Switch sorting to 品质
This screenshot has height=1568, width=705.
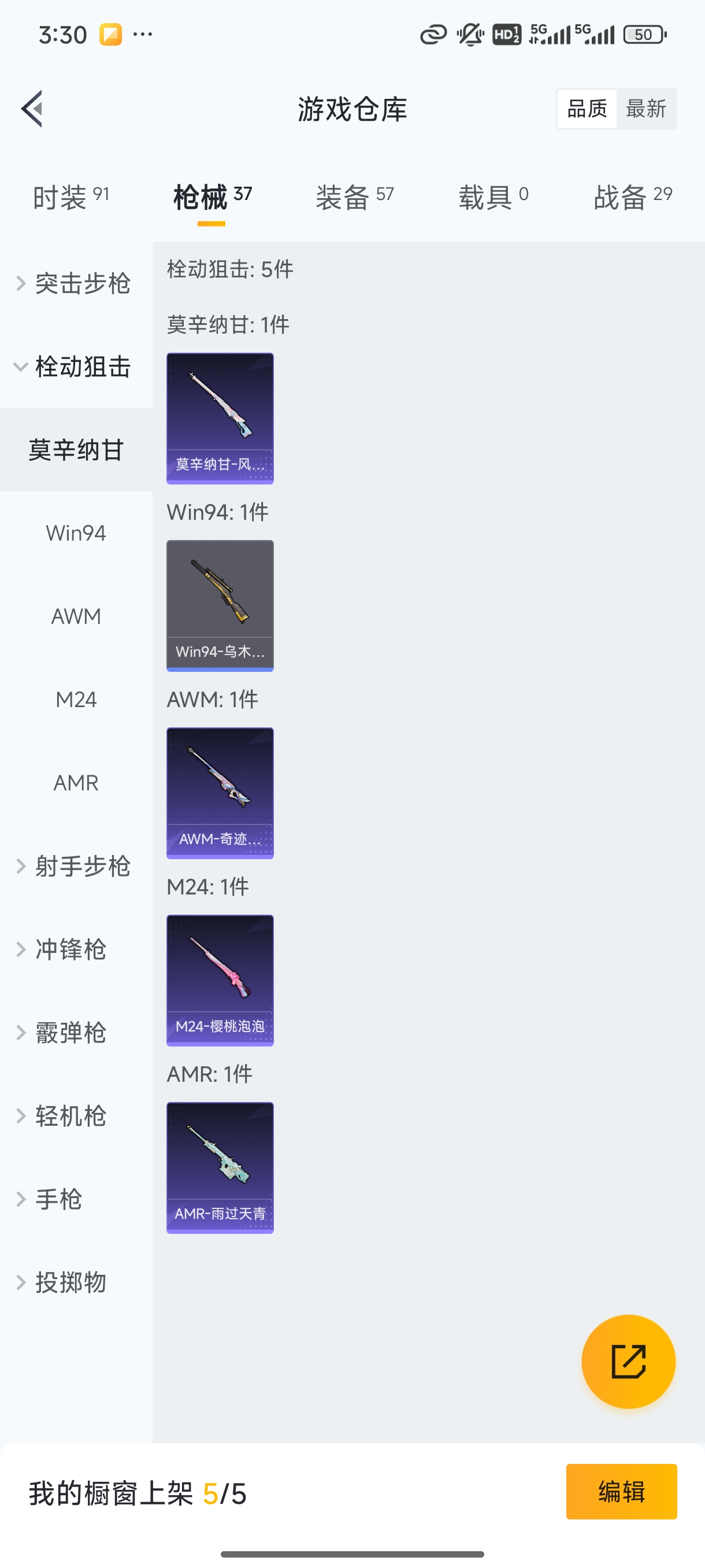pyautogui.click(x=586, y=108)
